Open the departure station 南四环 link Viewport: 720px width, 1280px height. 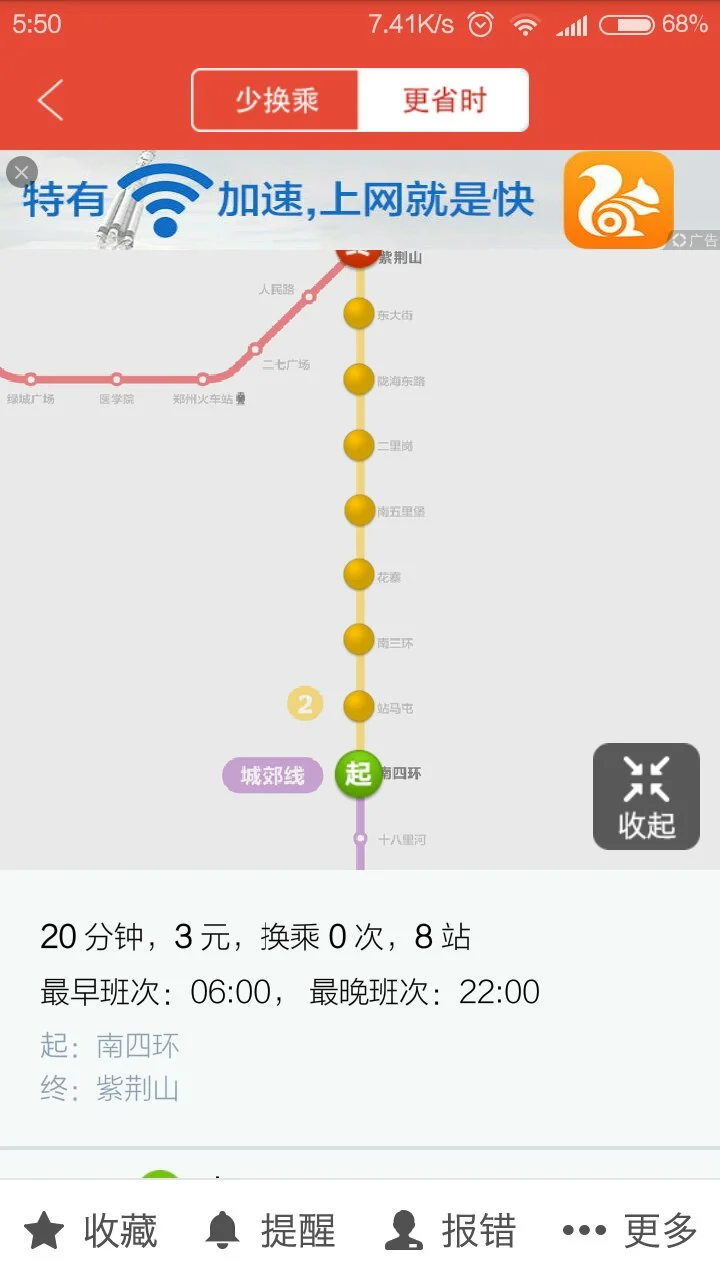pos(138,1045)
